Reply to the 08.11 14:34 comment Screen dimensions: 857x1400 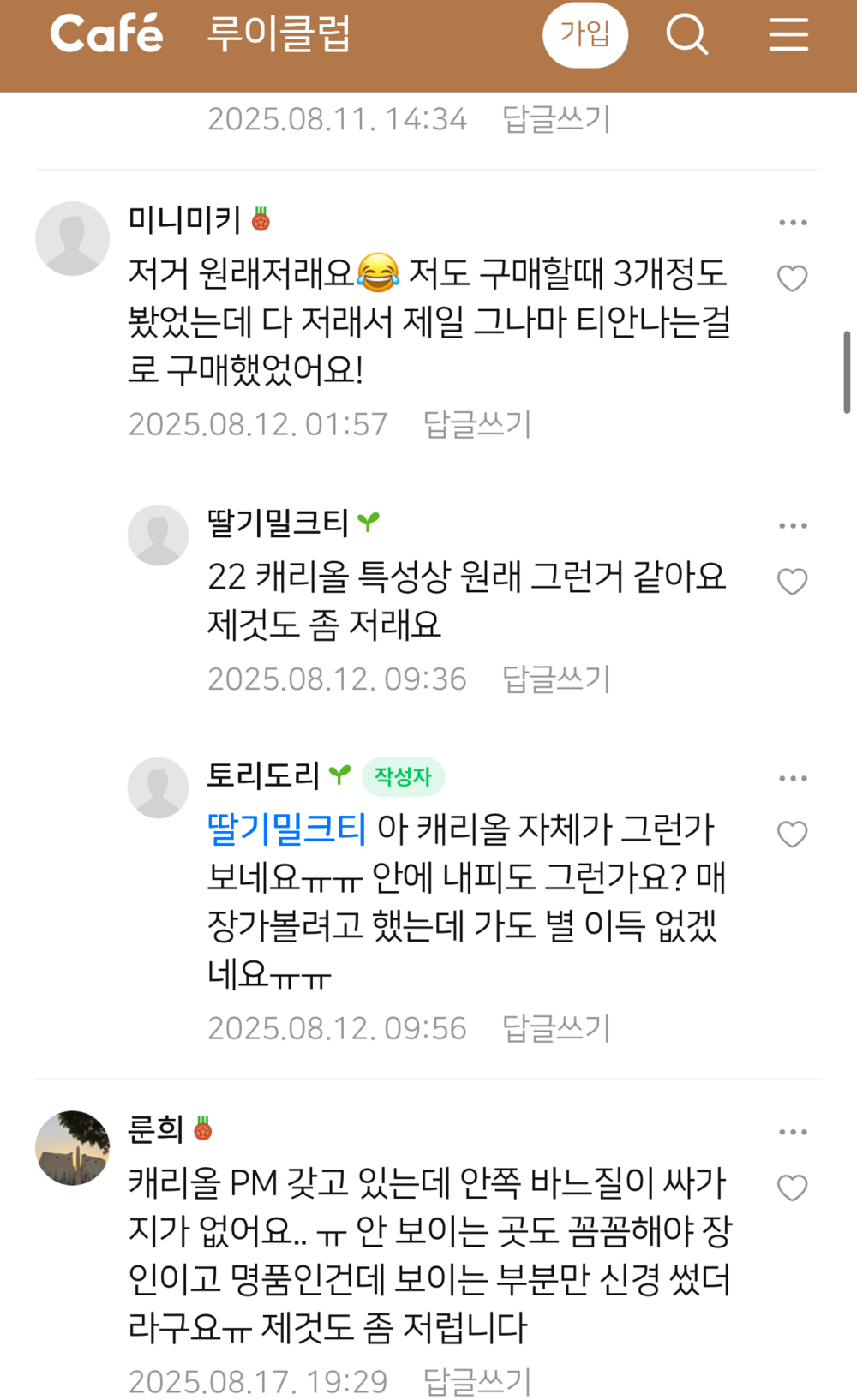(556, 118)
